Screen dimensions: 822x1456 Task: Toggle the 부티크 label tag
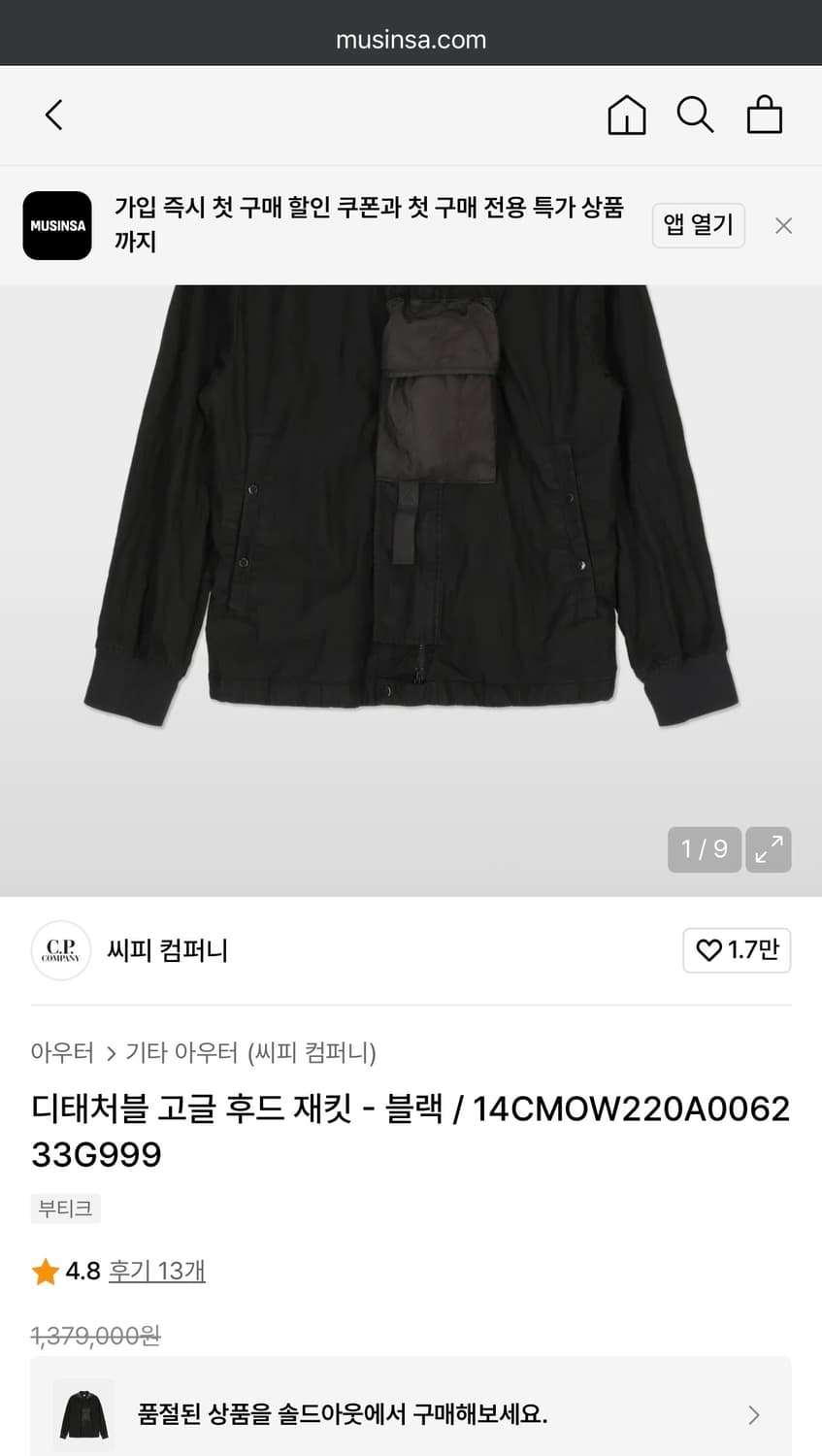point(65,1208)
